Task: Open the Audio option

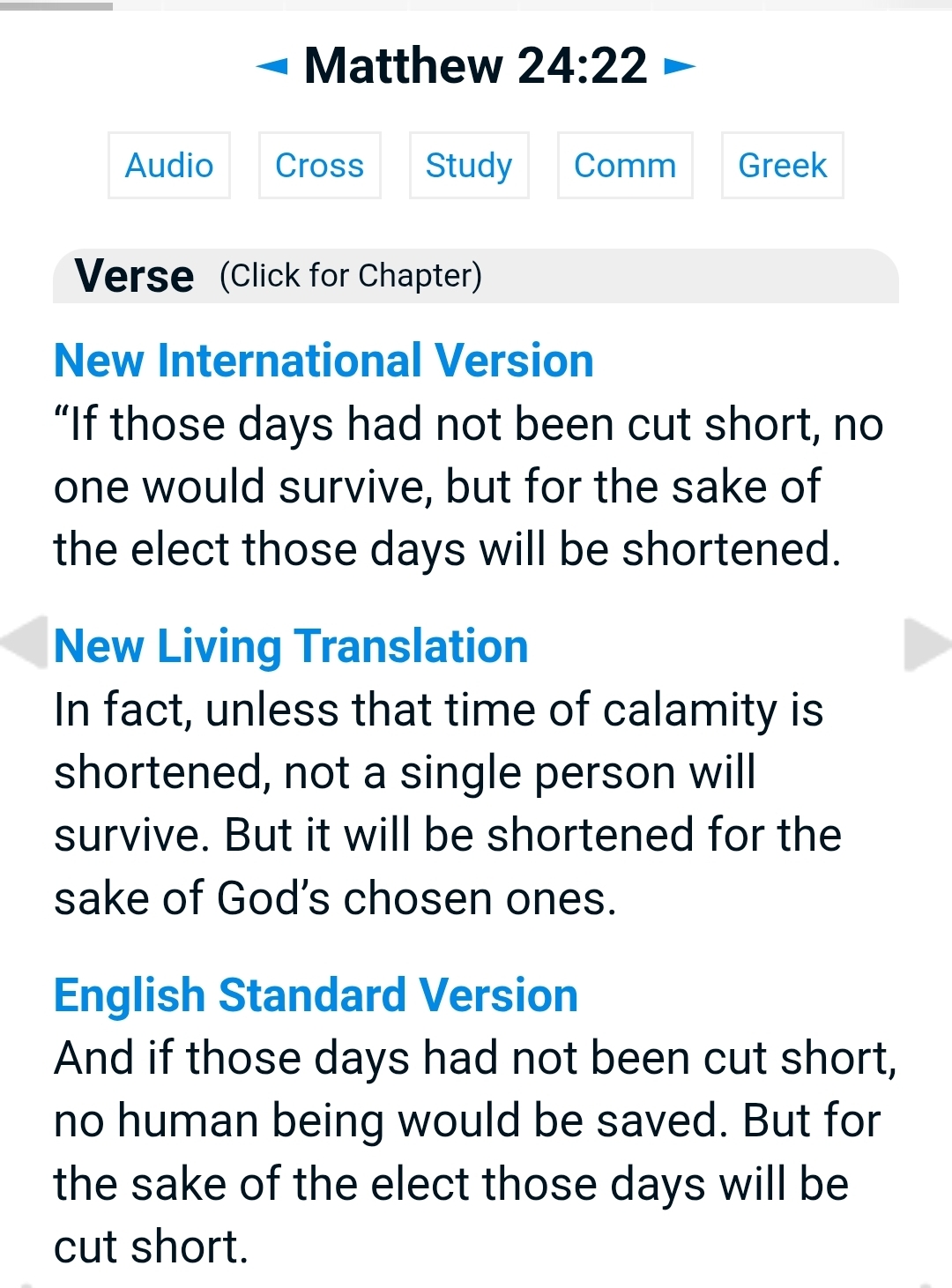Action: (x=169, y=166)
